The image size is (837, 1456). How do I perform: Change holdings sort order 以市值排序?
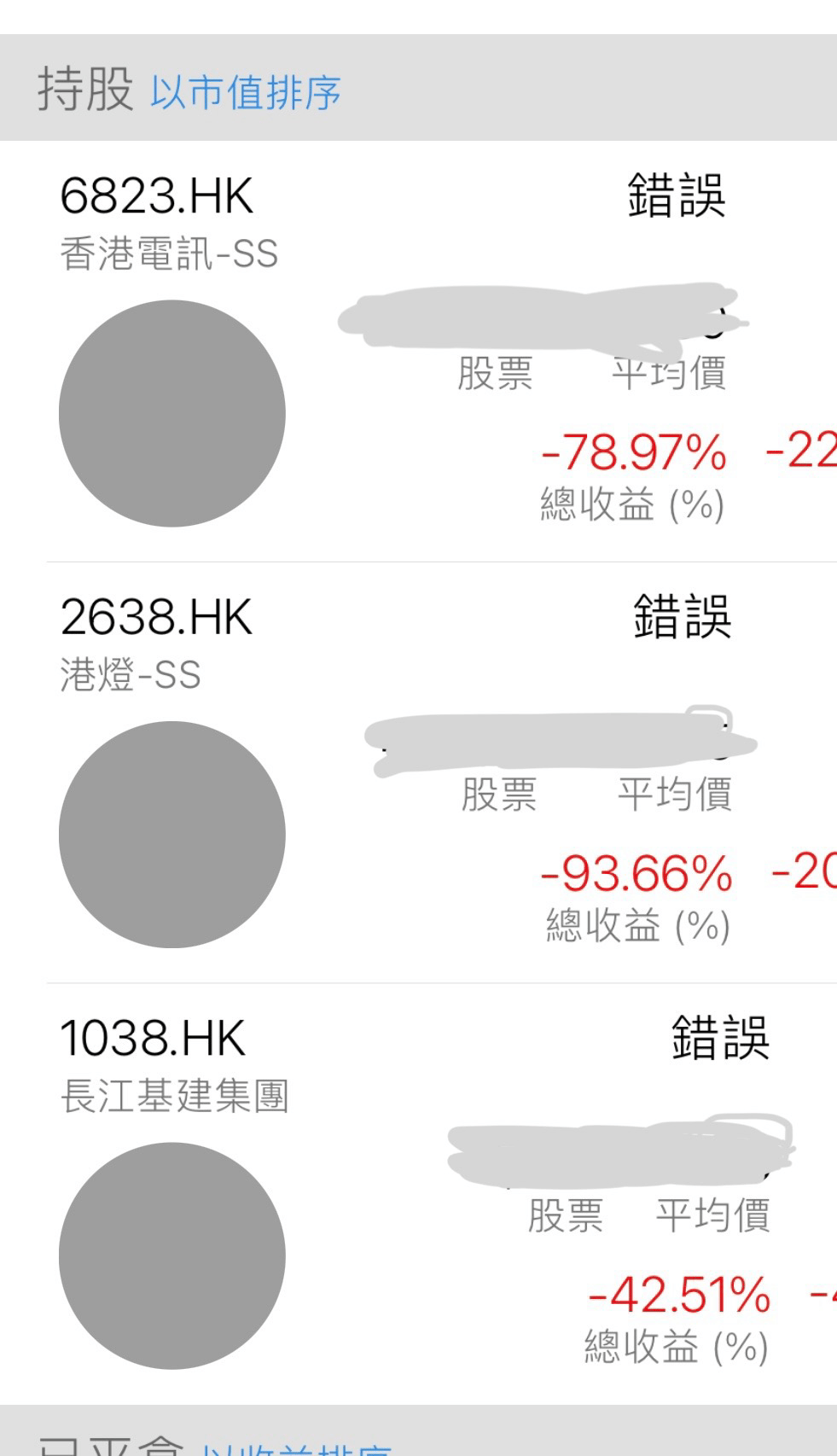click(x=246, y=92)
